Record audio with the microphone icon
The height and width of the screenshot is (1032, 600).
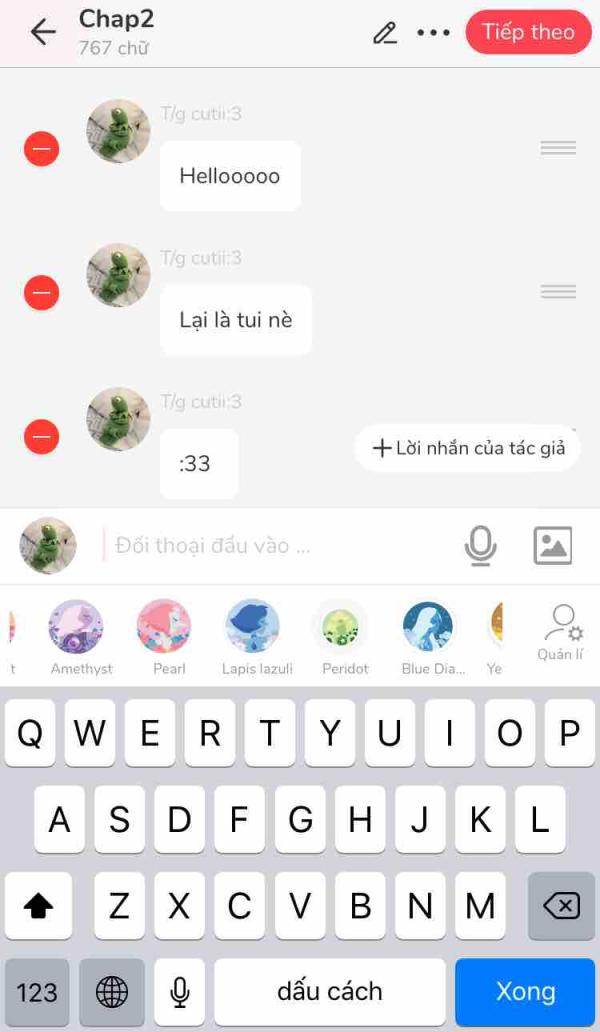coord(481,546)
